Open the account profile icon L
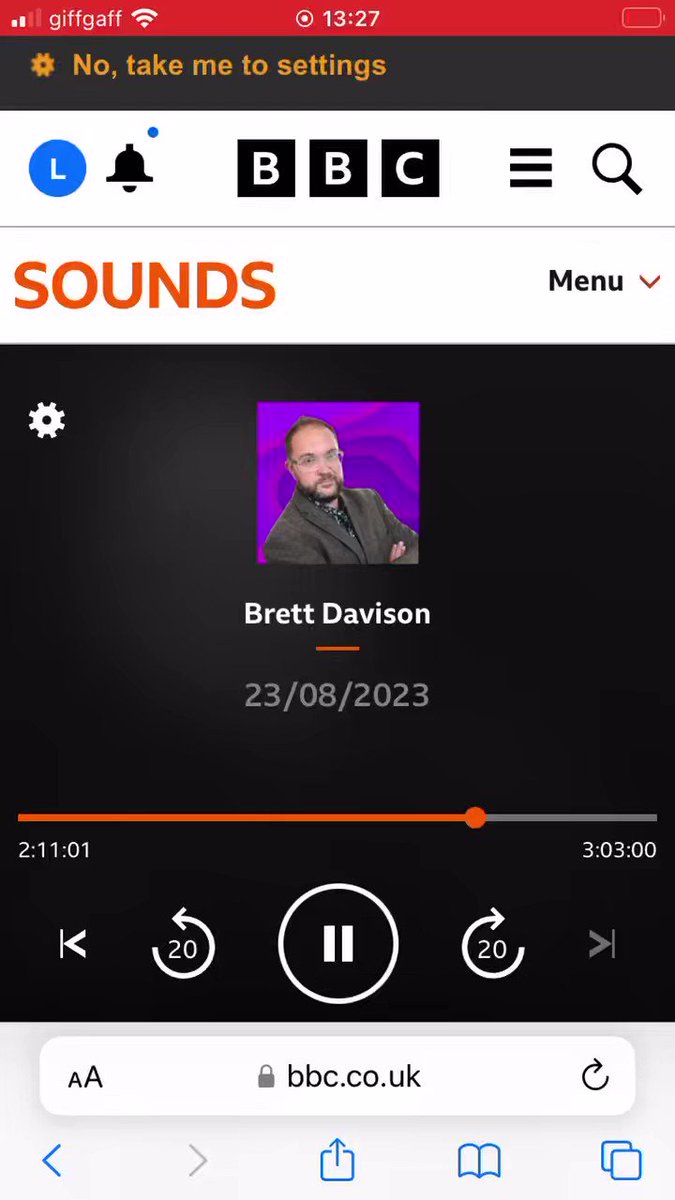 click(x=57, y=168)
